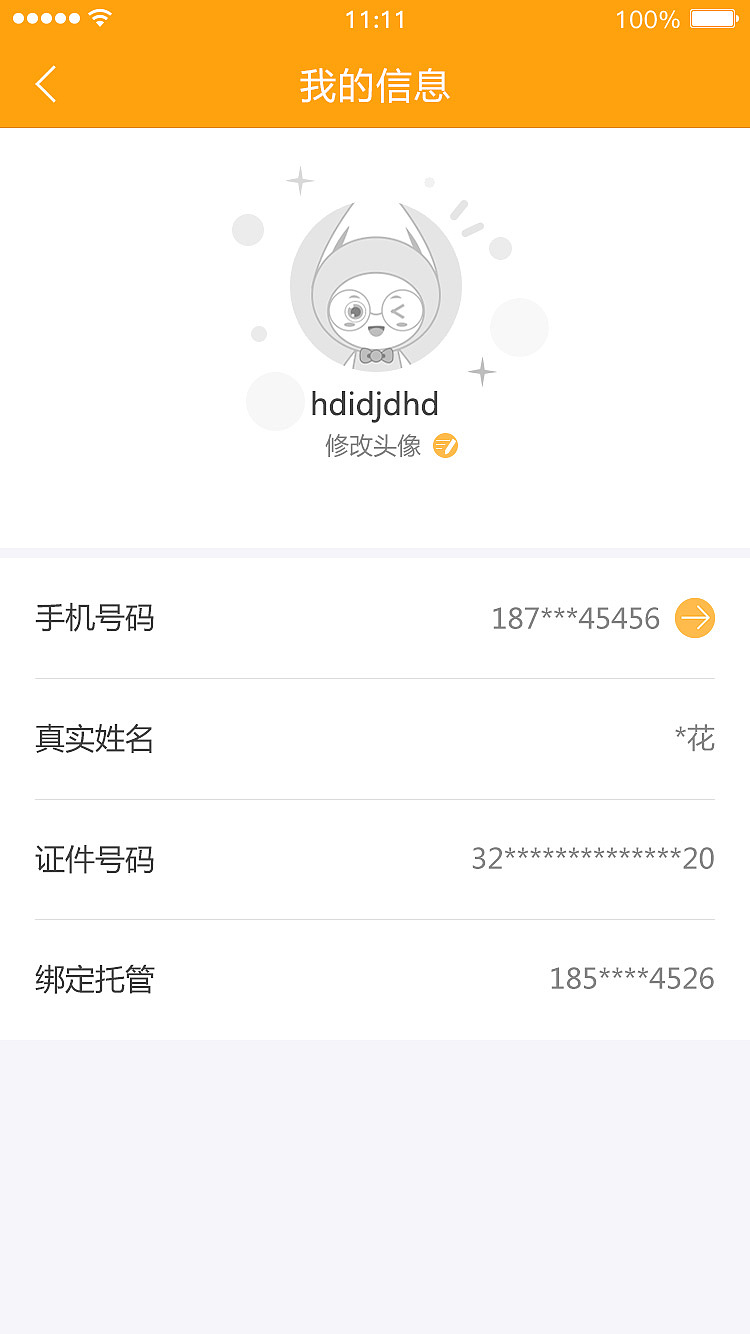Tap the 11:11 clock in status bar
Viewport: 750px width, 1334px height.
375,18
